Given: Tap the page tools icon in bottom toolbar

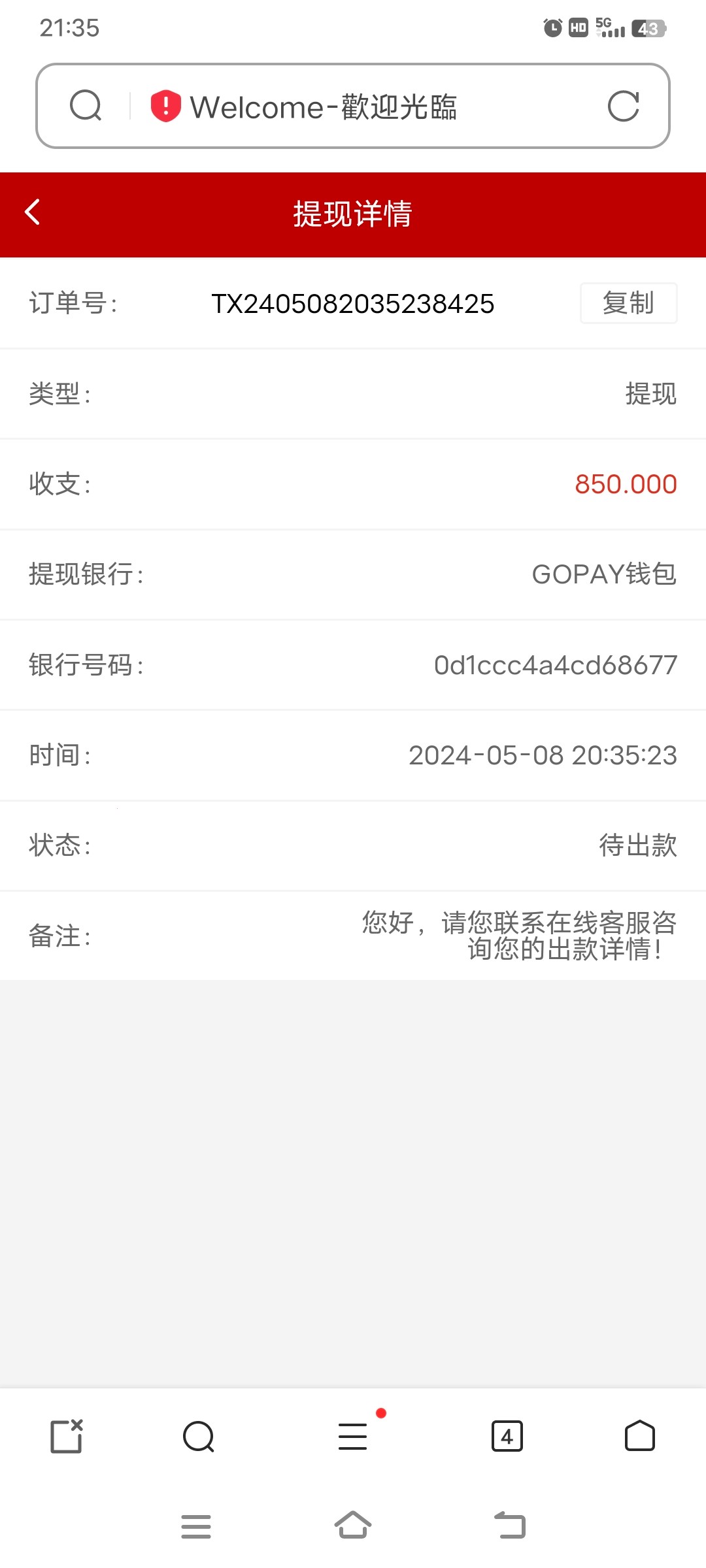Looking at the screenshot, I should point(67,1437).
